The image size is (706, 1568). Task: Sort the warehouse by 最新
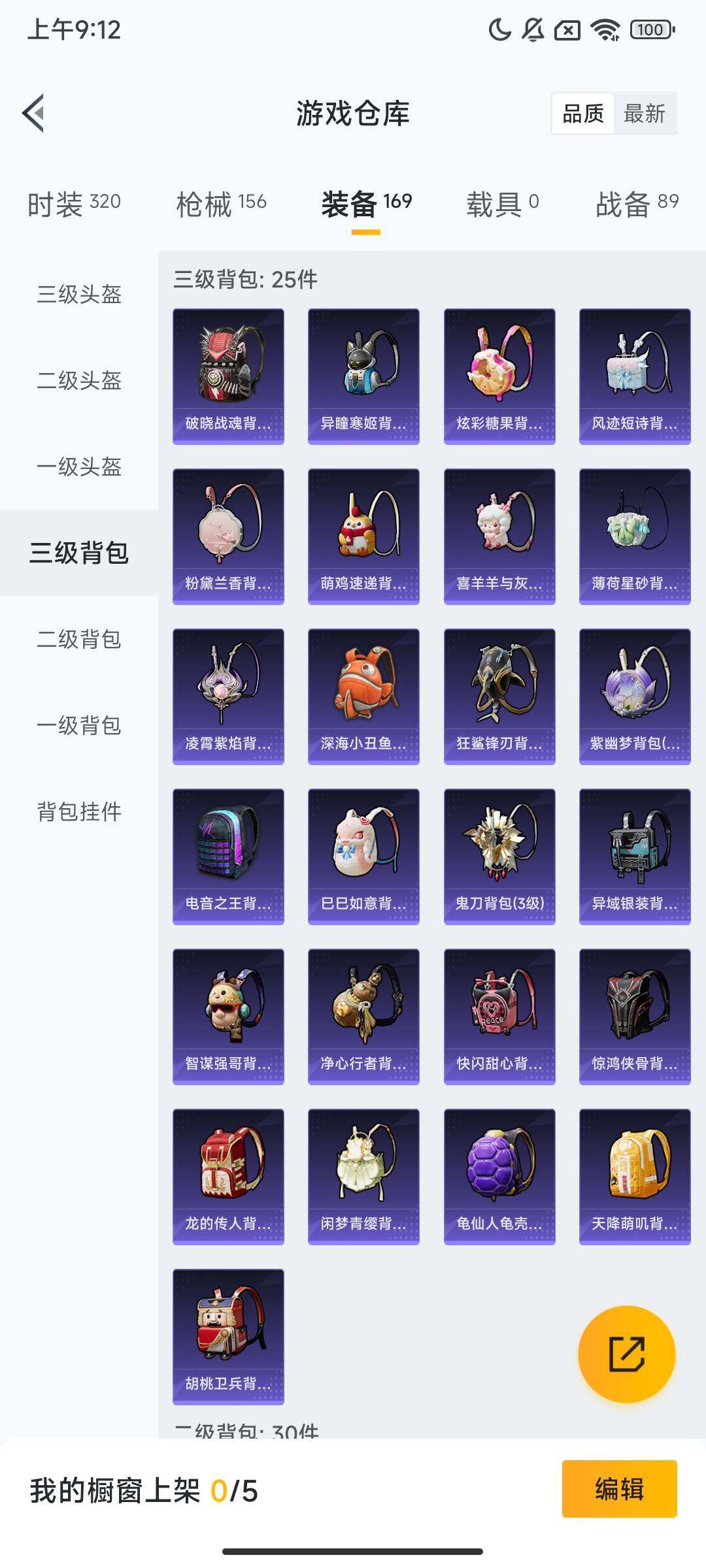[644, 114]
